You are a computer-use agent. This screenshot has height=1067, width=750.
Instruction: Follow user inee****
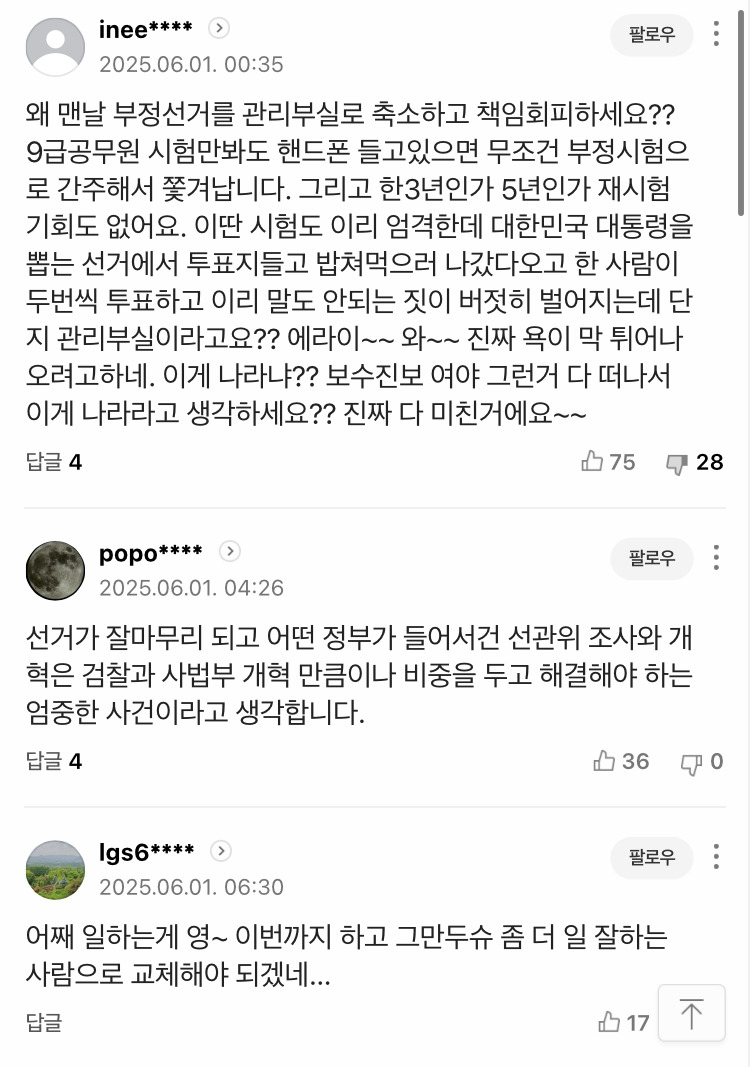click(x=651, y=35)
